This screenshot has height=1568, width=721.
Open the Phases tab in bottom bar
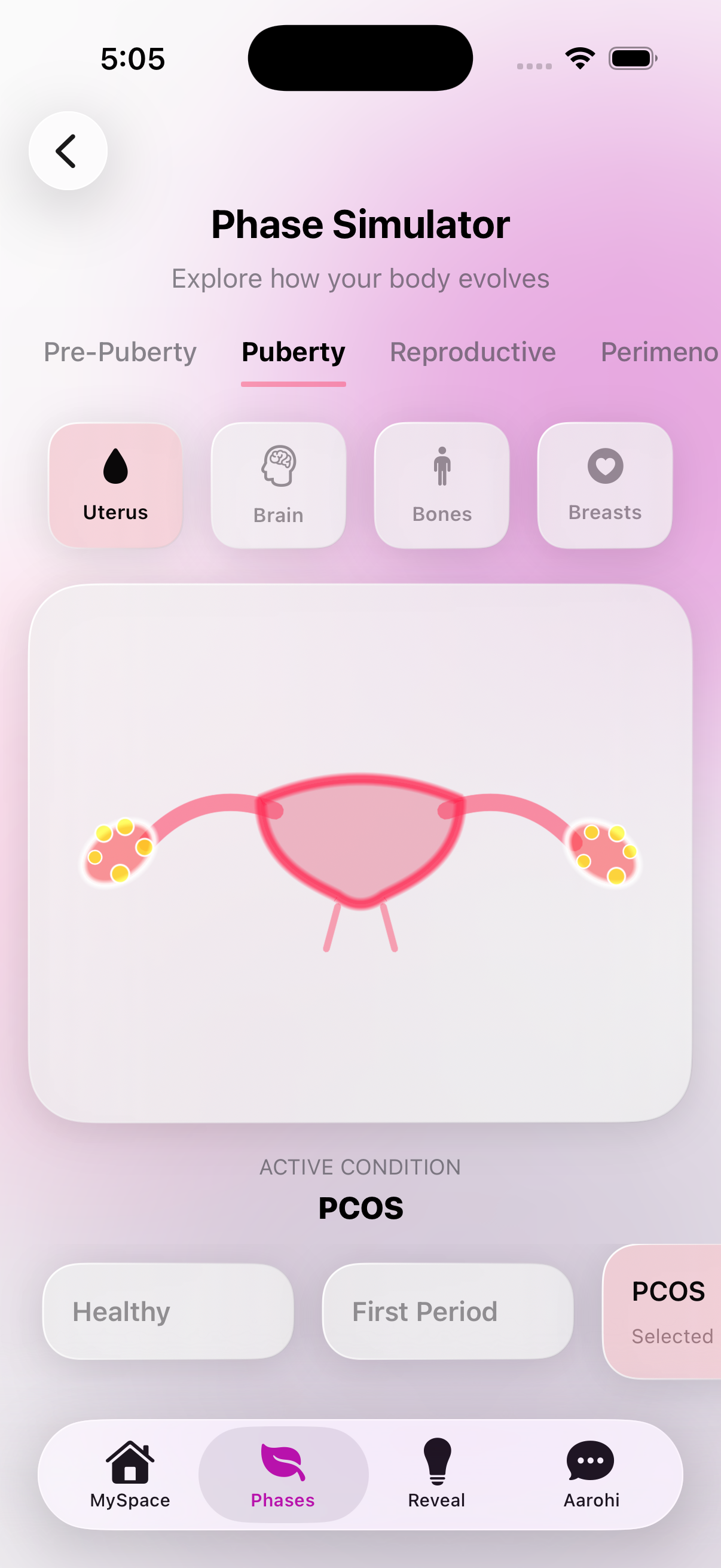283,1474
